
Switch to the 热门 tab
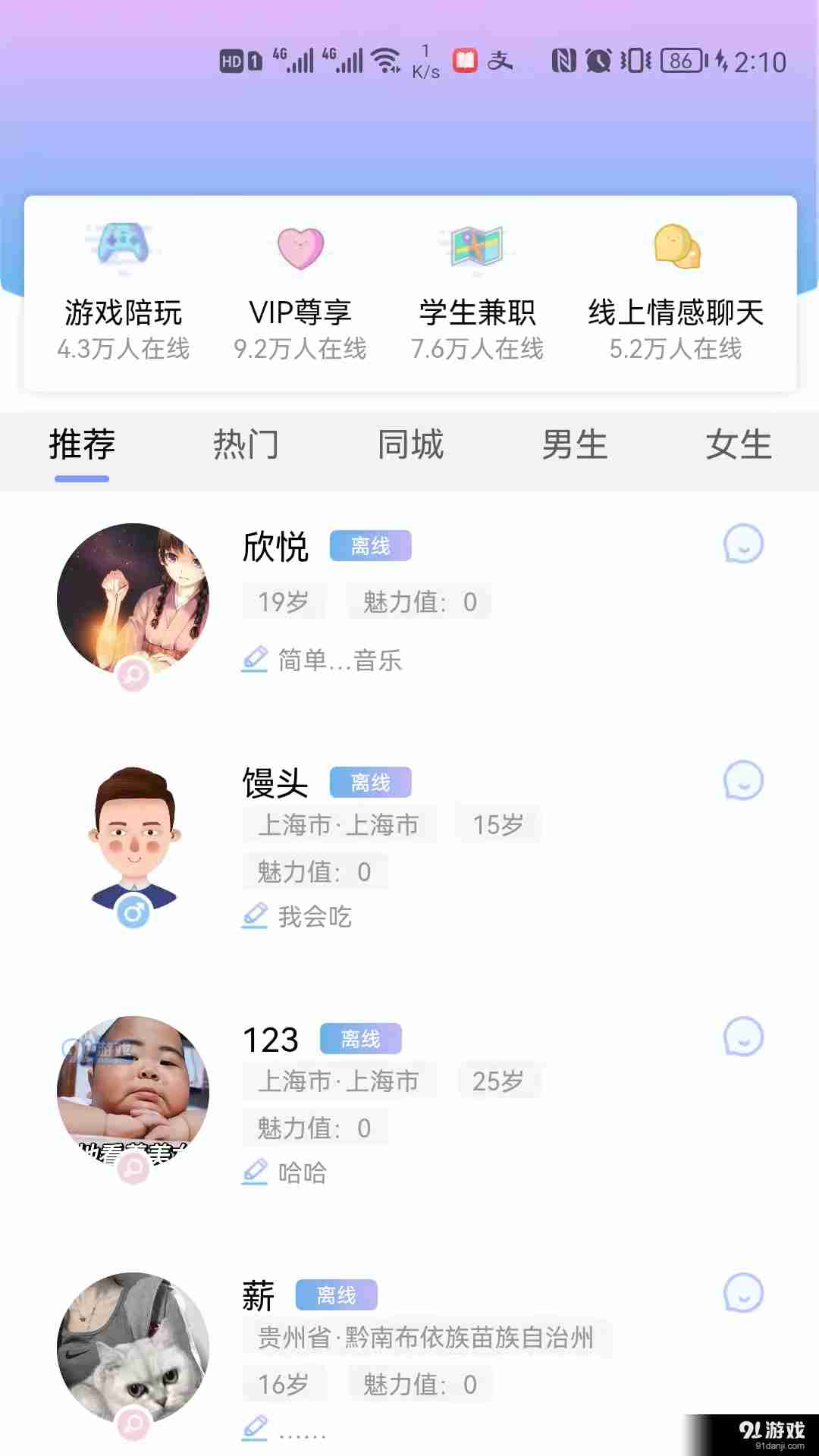[246, 445]
